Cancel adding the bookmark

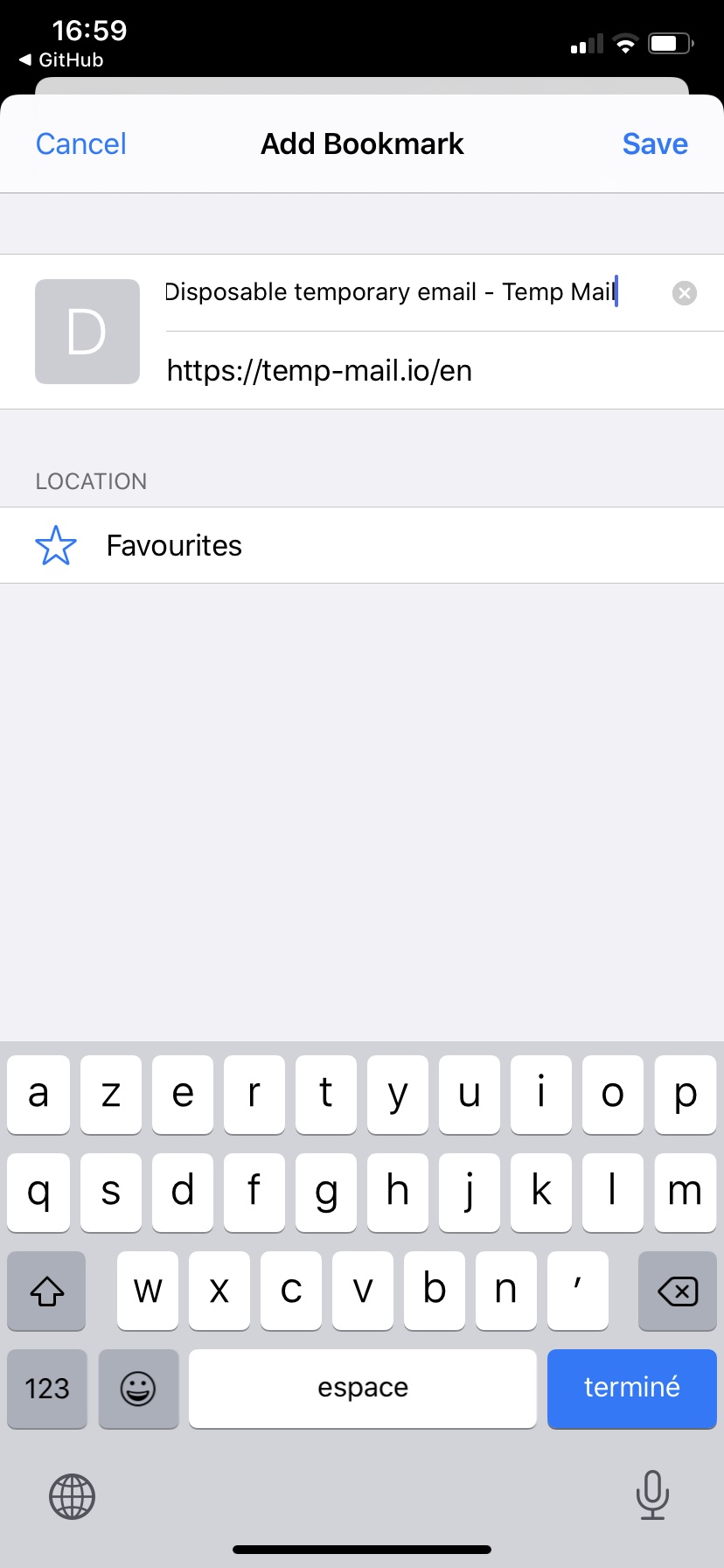coord(80,143)
